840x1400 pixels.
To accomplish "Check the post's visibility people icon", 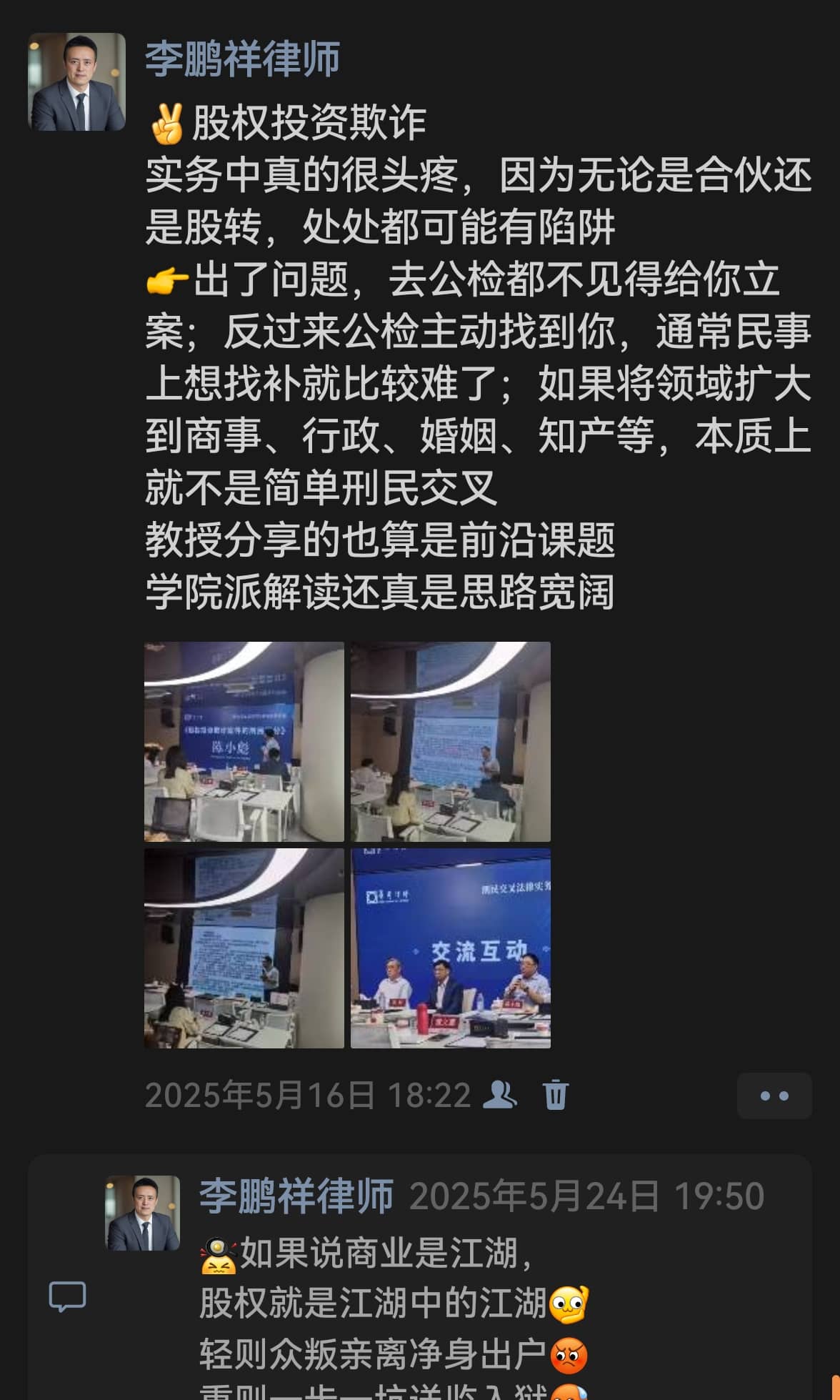I will click(x=499, y=1094).
